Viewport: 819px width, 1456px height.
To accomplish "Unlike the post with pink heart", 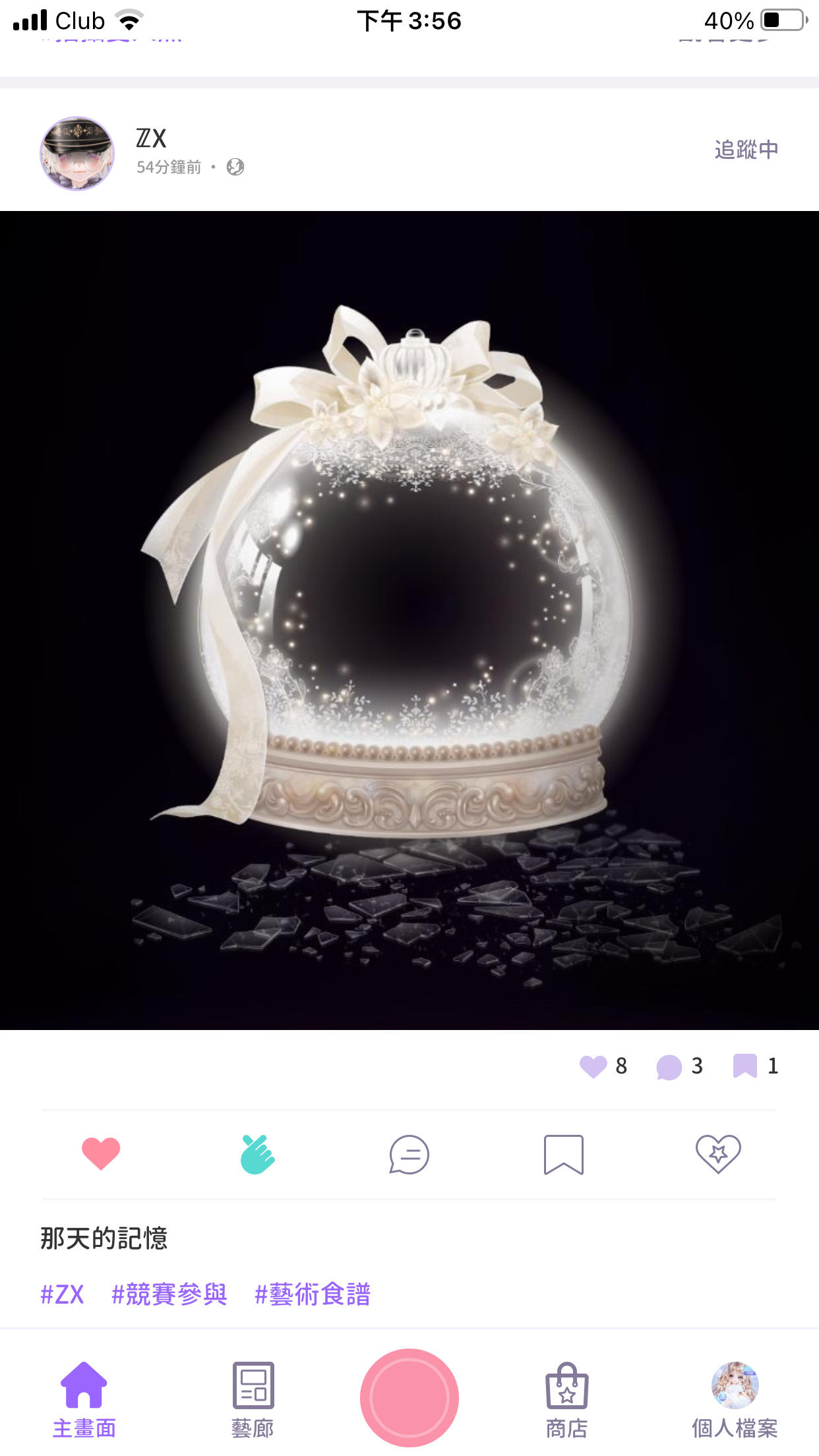I will pos(101,1154).
